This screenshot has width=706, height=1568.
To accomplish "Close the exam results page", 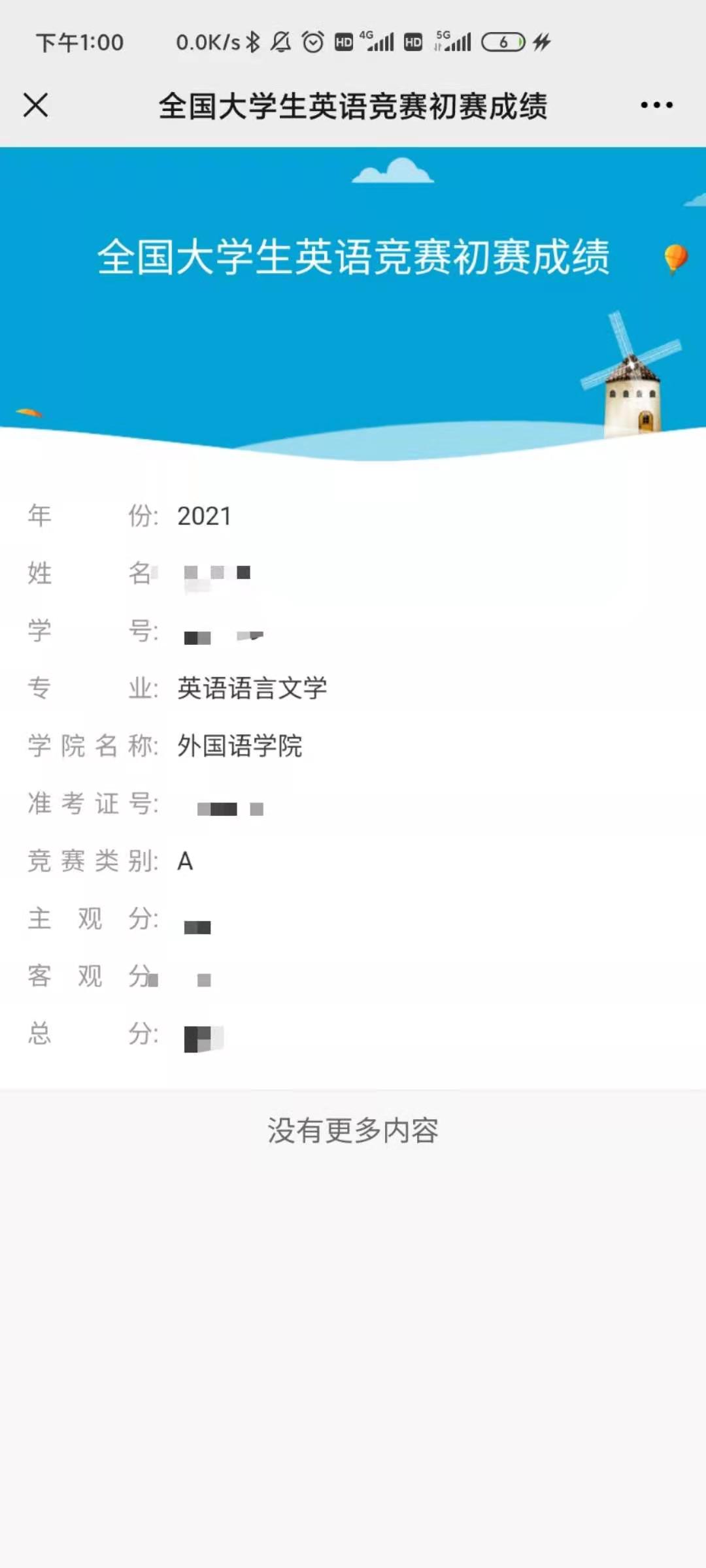I will (x=35, y=105).
